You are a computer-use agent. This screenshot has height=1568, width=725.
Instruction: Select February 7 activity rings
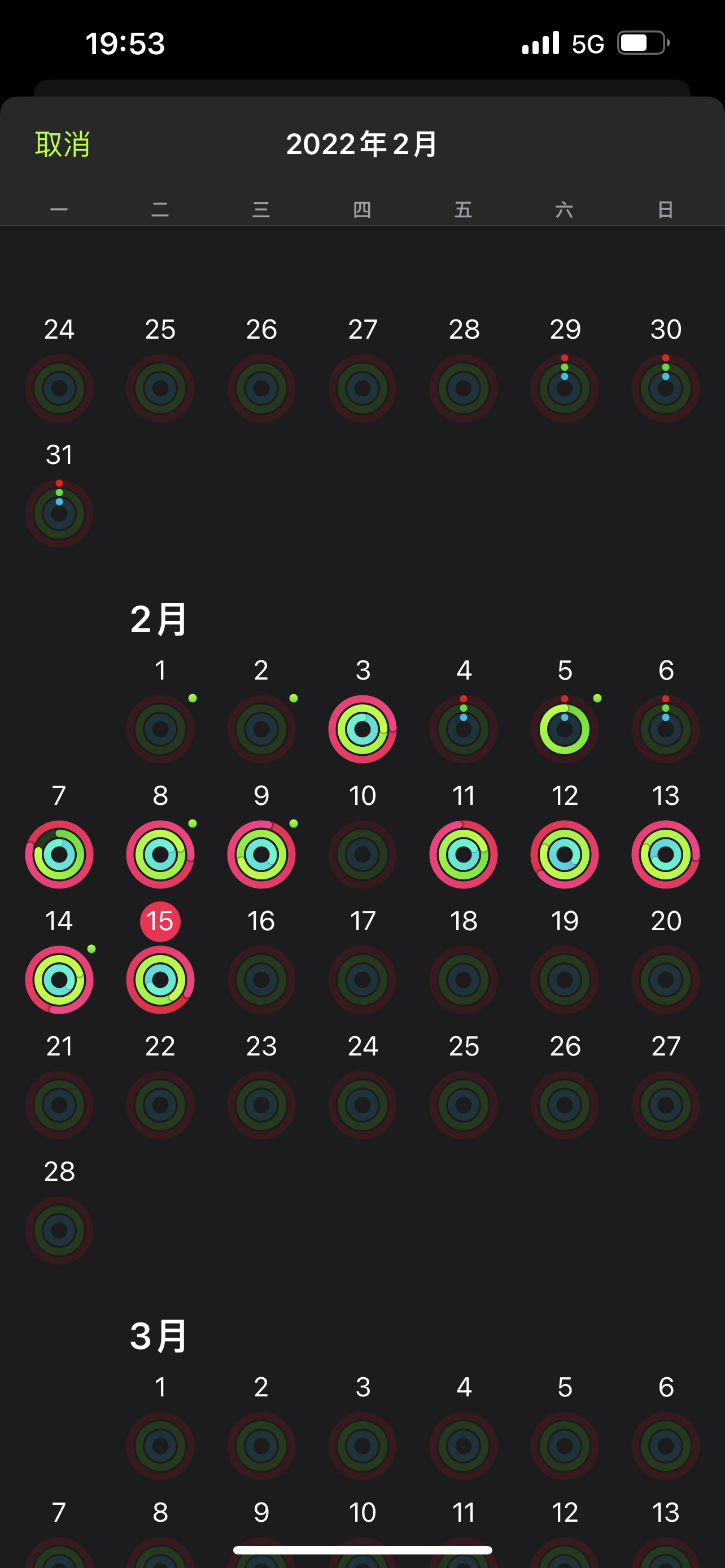coord(59,854)
